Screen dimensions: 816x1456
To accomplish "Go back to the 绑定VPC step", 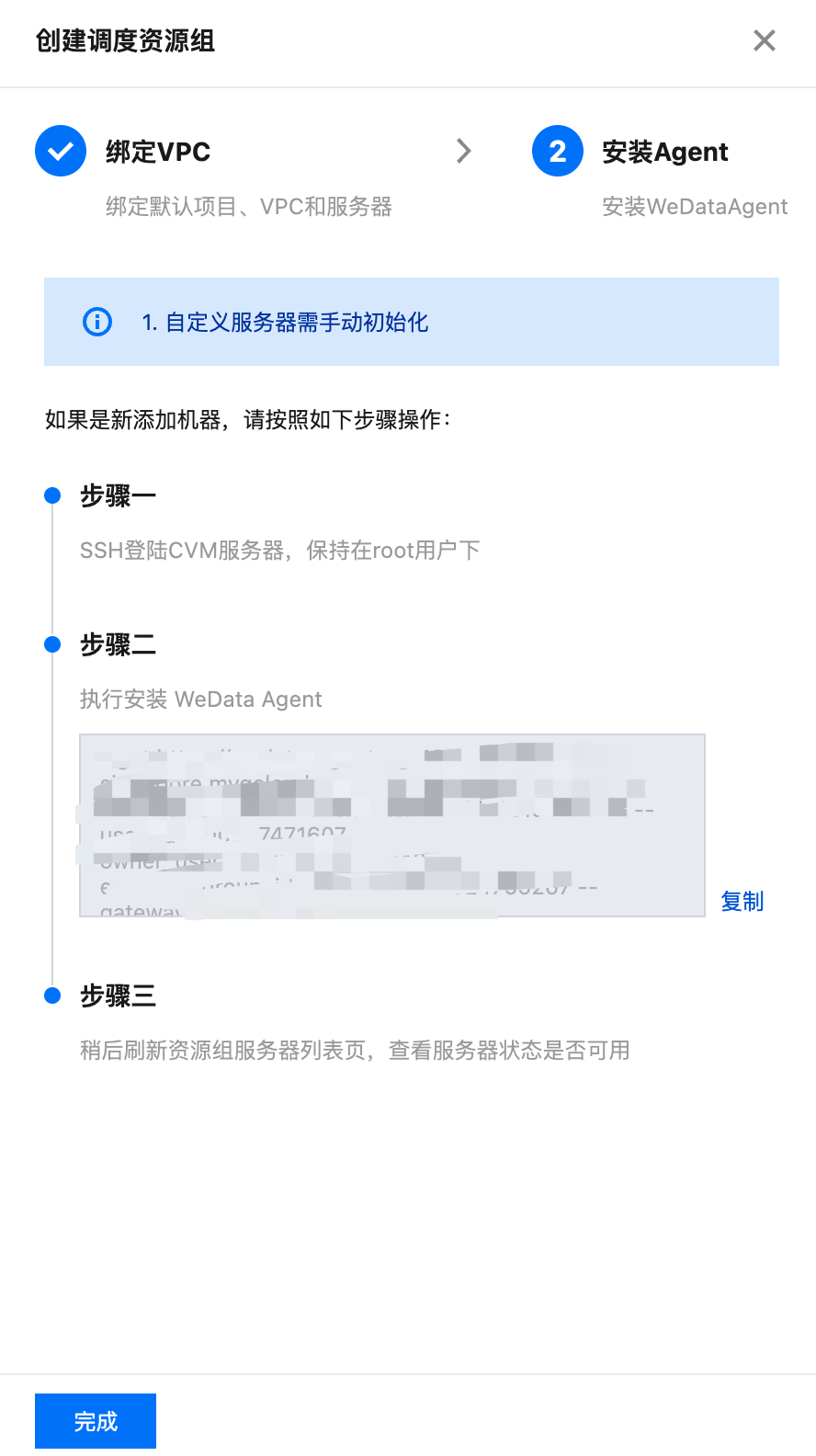I will tap(157, 152).
